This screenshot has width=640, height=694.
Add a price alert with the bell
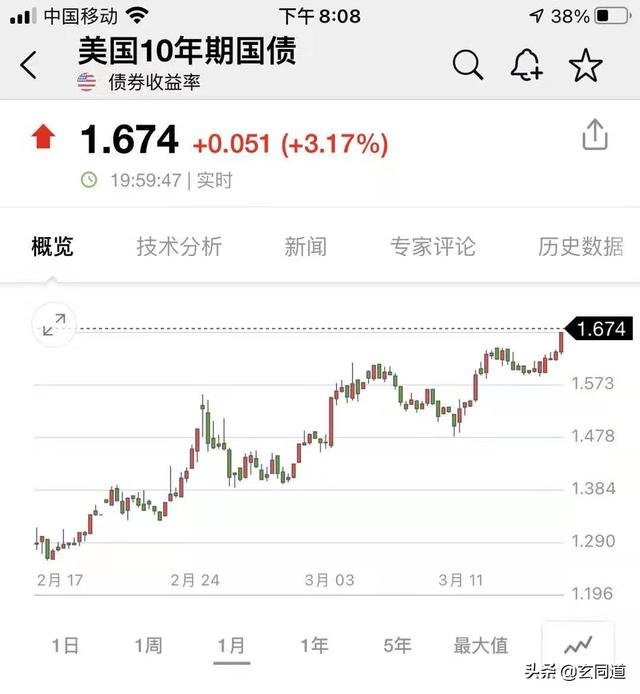[x=526, y=66]
